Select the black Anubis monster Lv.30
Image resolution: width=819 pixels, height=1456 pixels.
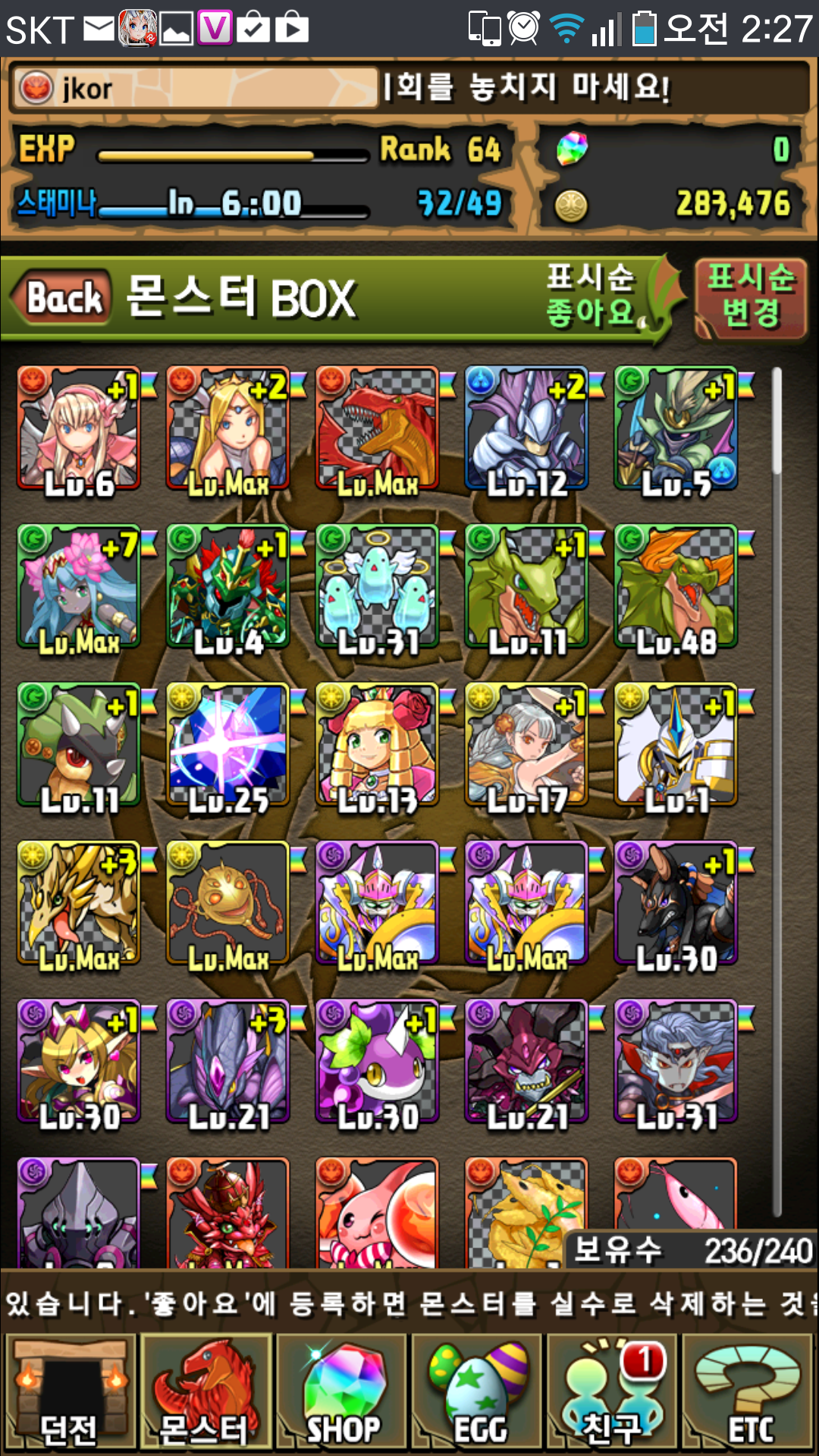click(x=676, y=902)
